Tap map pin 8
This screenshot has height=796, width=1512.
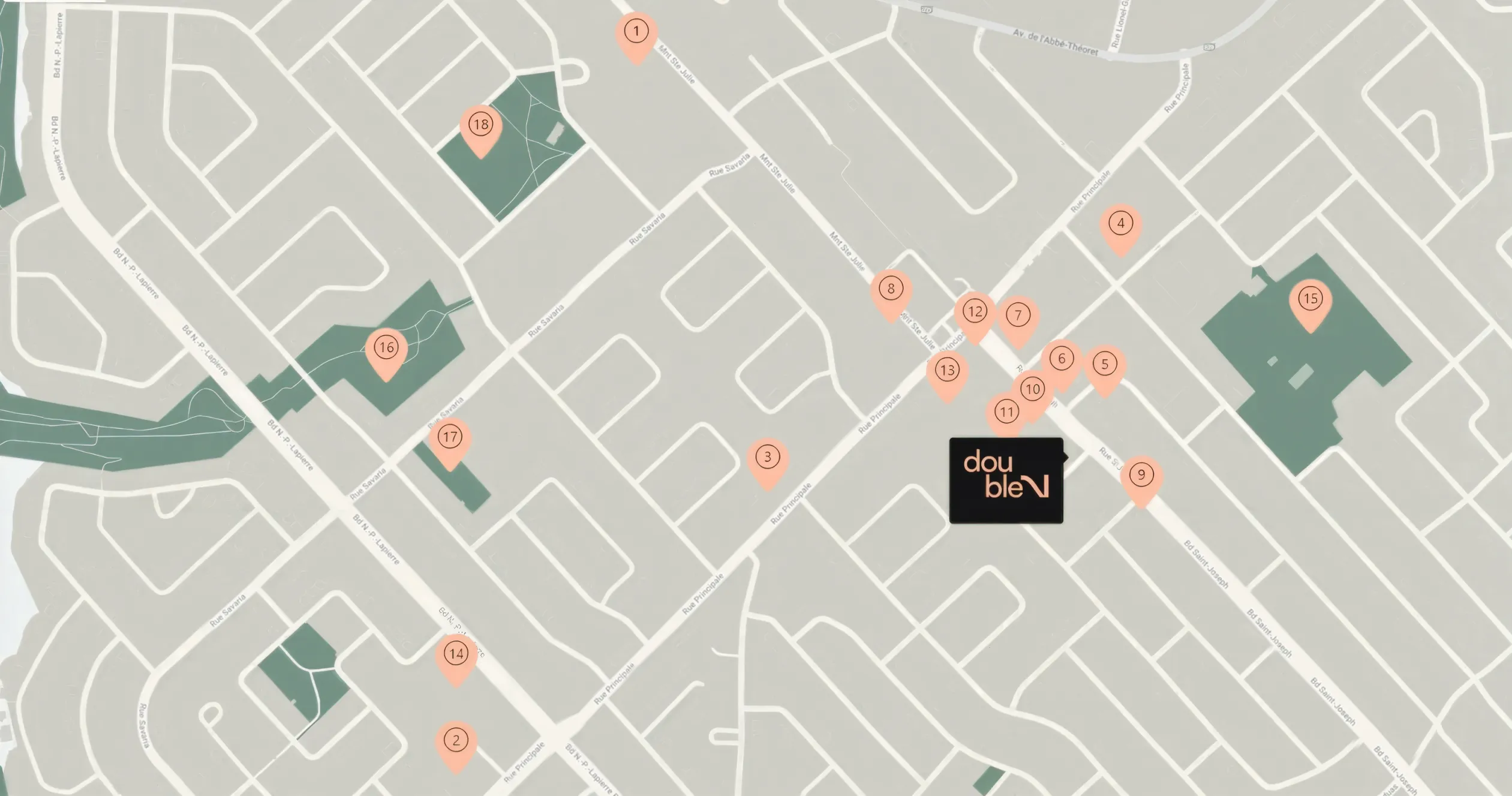[x=891, y=290]
